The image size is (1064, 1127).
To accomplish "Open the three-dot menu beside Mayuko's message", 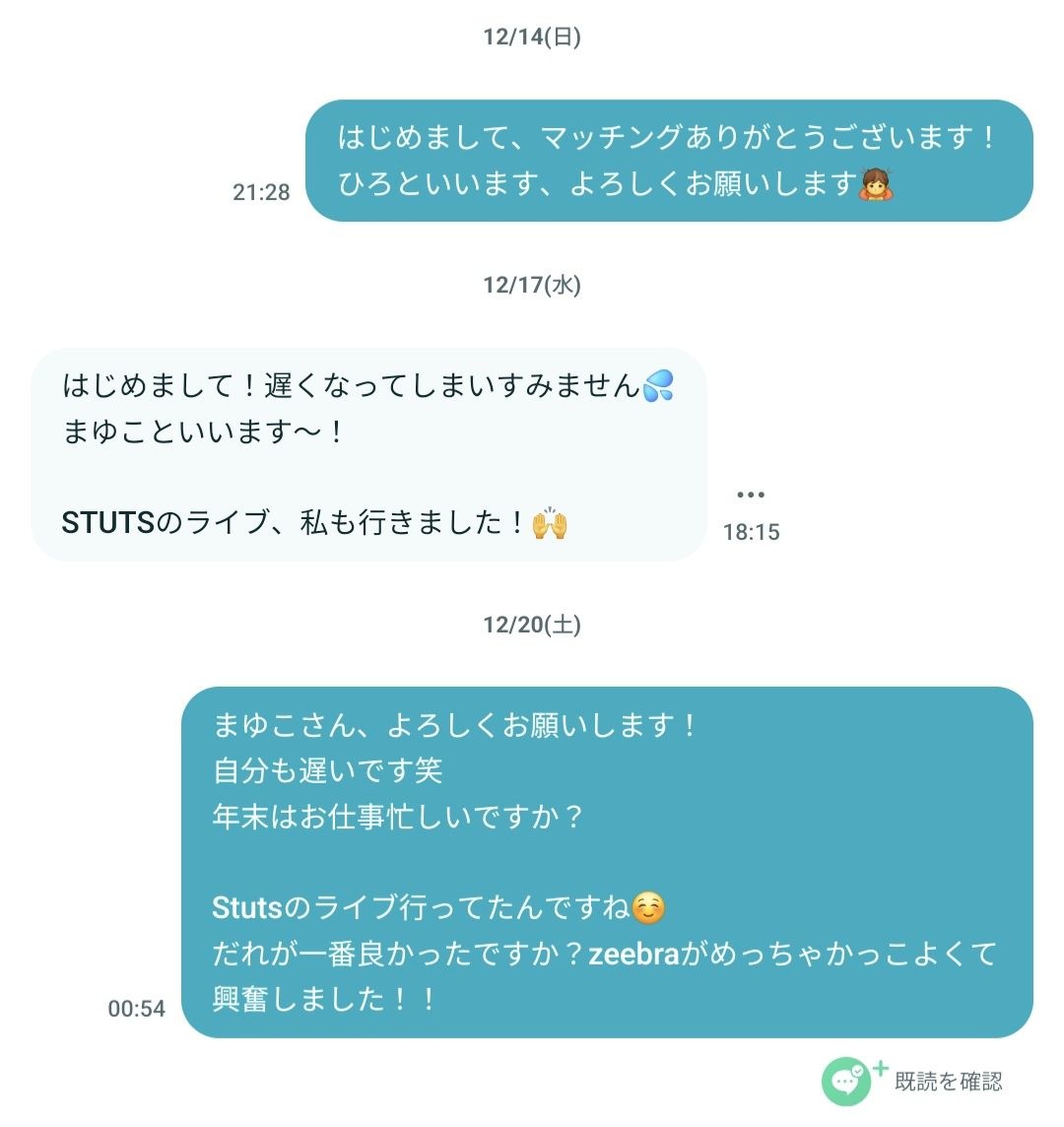I will click(751, 495).
